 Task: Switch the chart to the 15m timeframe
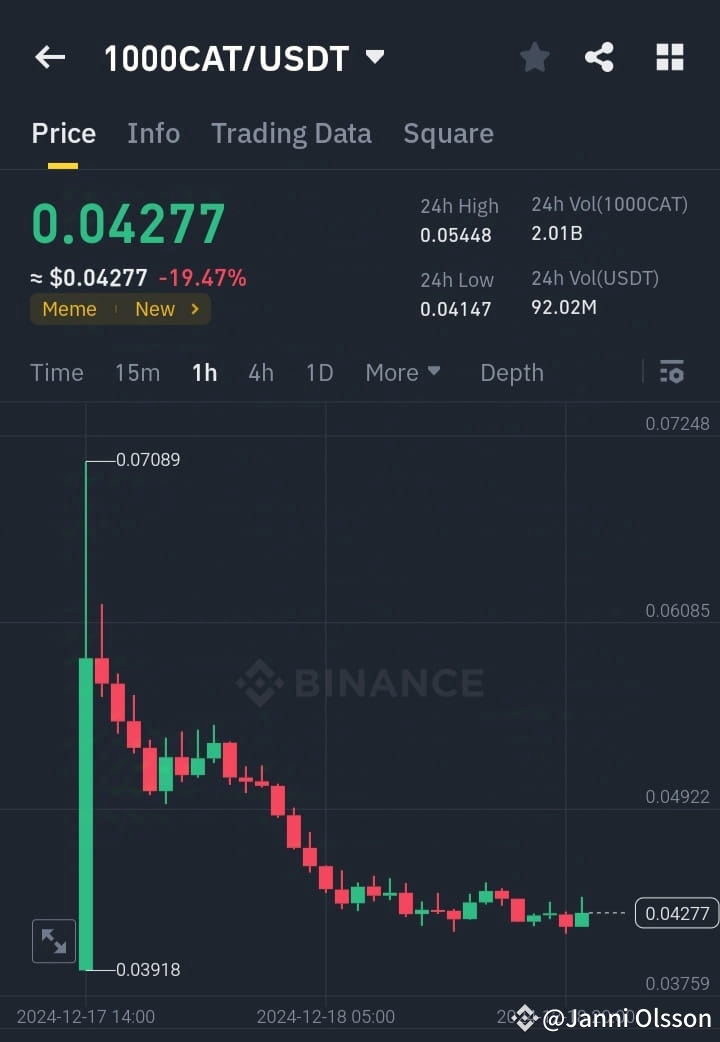pos(137,372)
